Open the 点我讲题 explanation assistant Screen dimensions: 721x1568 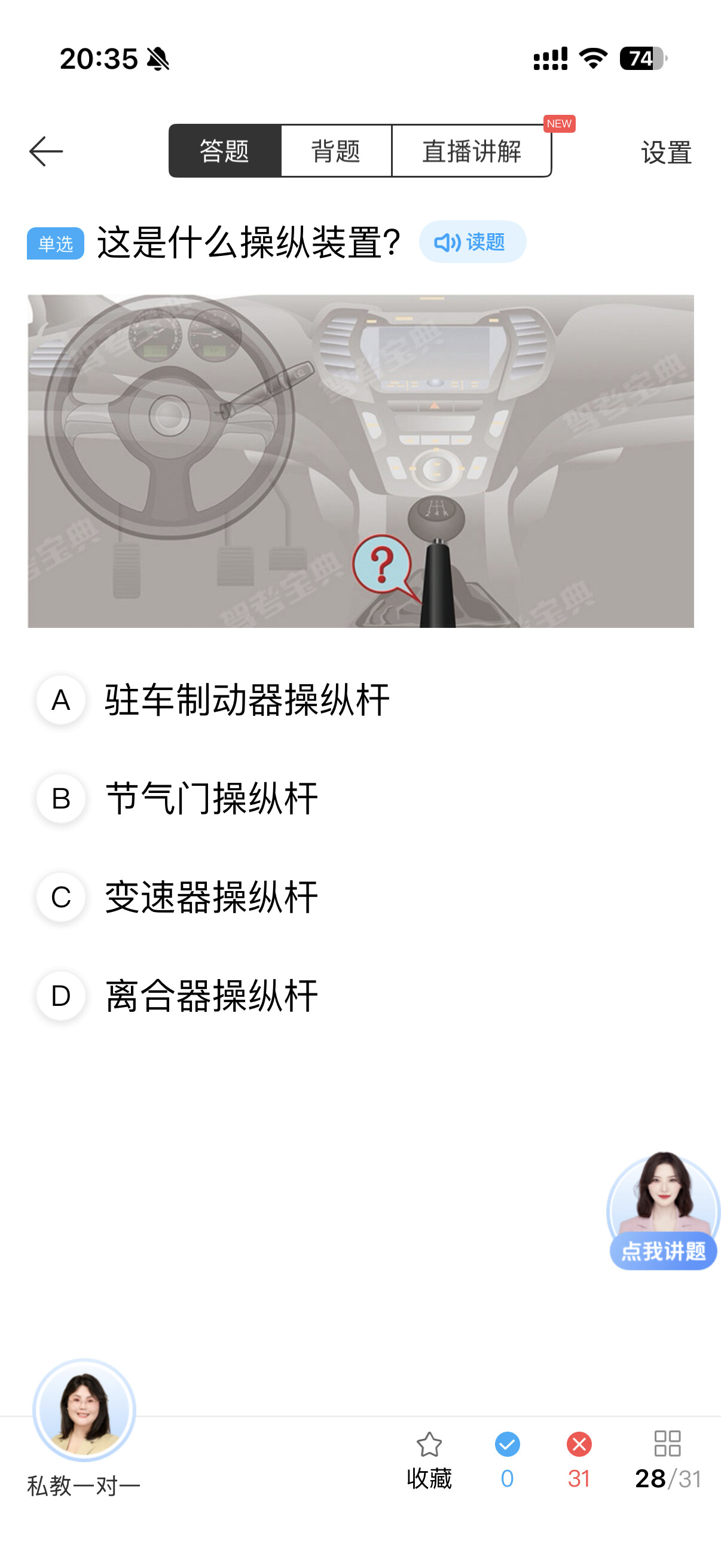tap(662, 1212)
